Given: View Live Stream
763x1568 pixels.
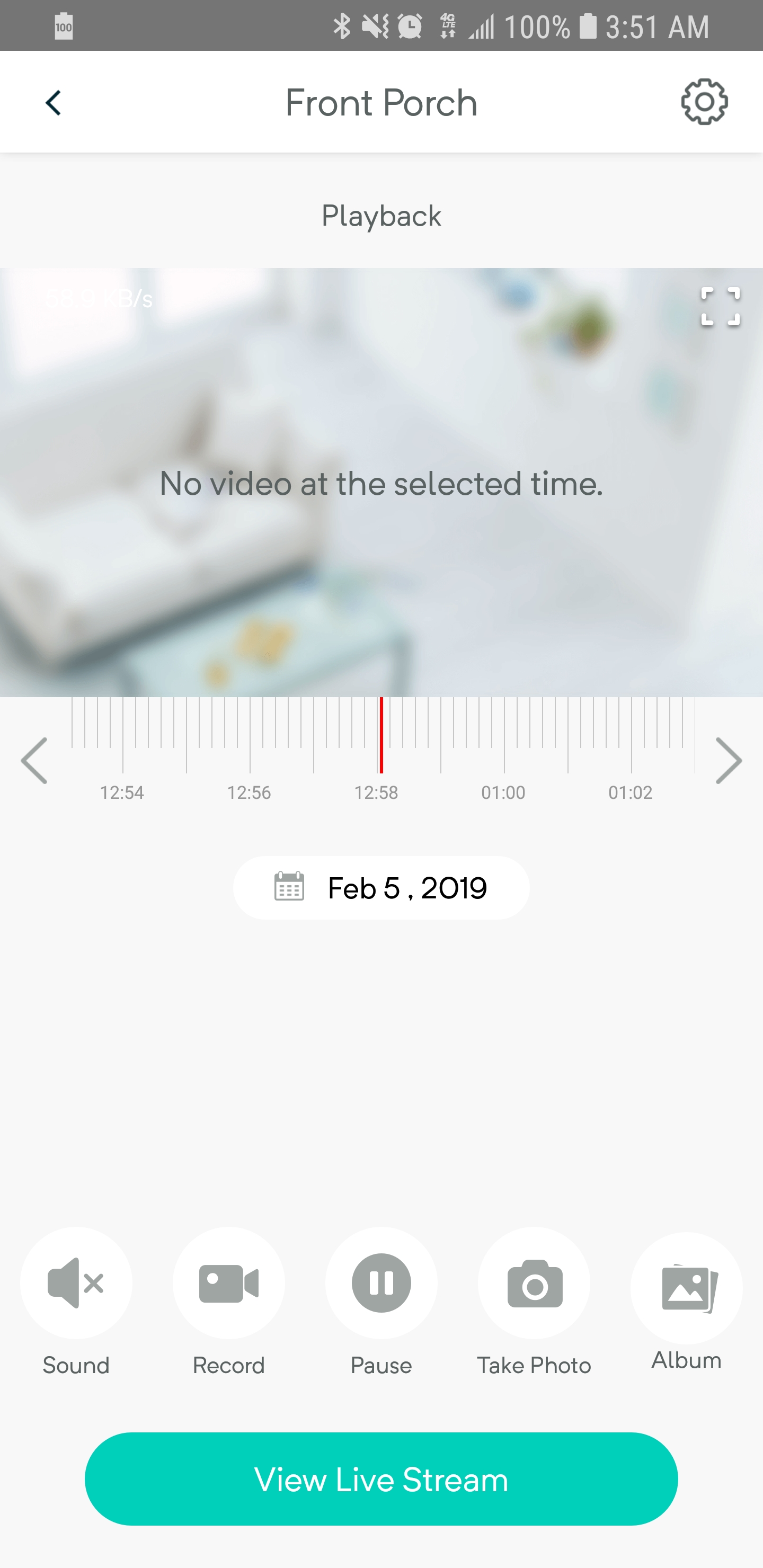Looking at the screenshot, I should tap(381, 1479).
